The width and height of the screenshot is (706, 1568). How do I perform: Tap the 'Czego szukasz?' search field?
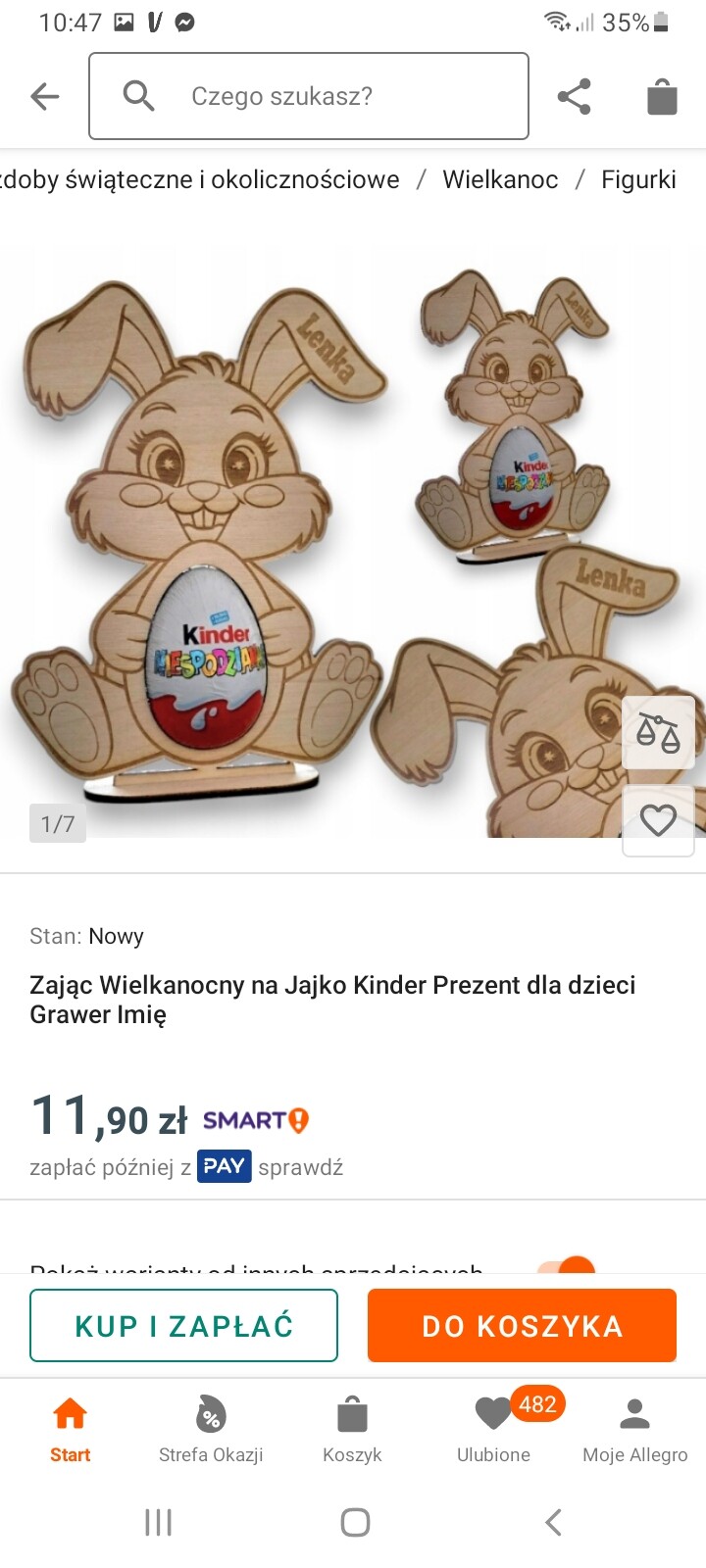click(x=309, y=96)
